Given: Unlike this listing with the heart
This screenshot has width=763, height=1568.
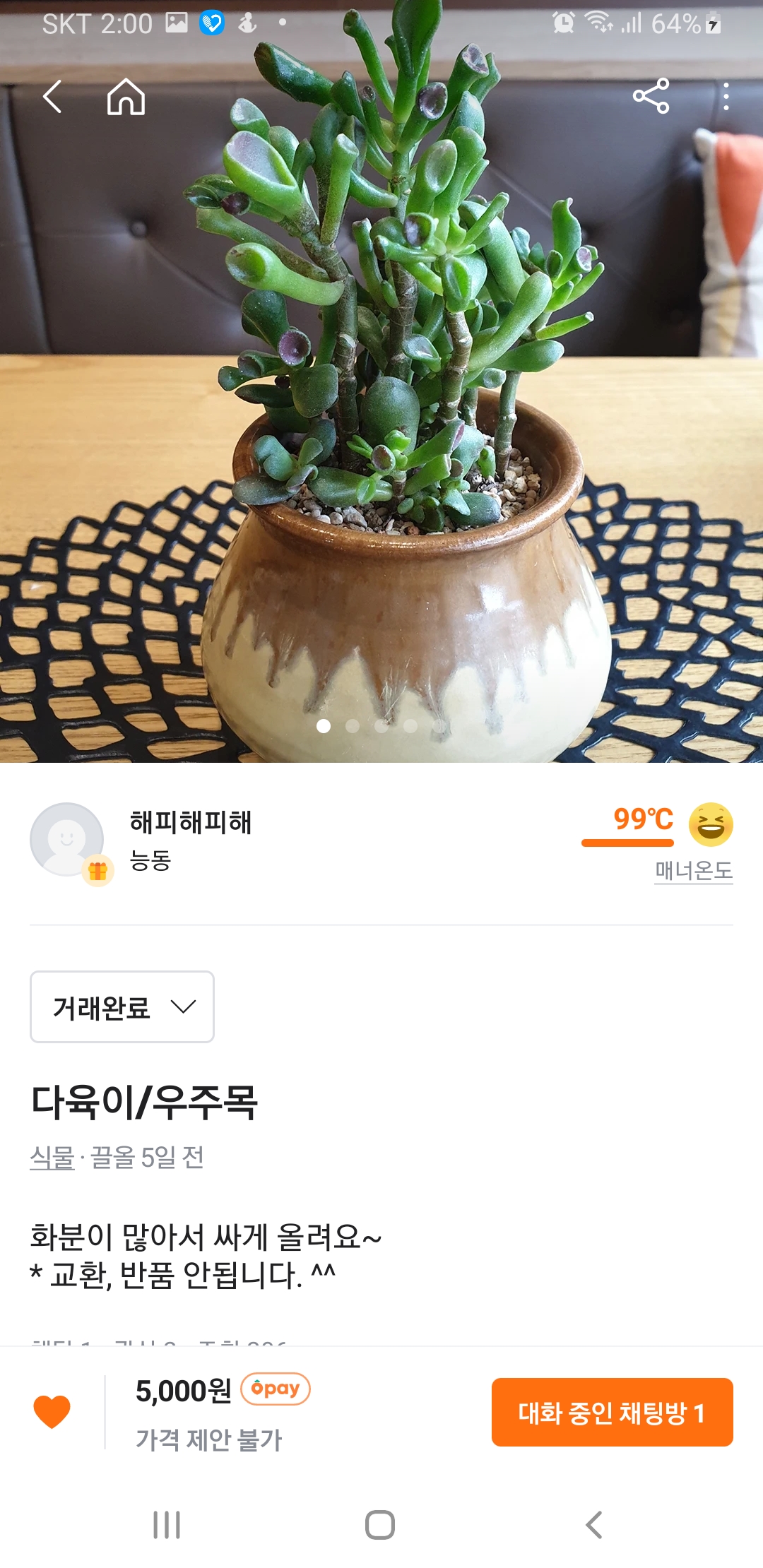Looking at the screenshot, I should [x=52, y=1412].
